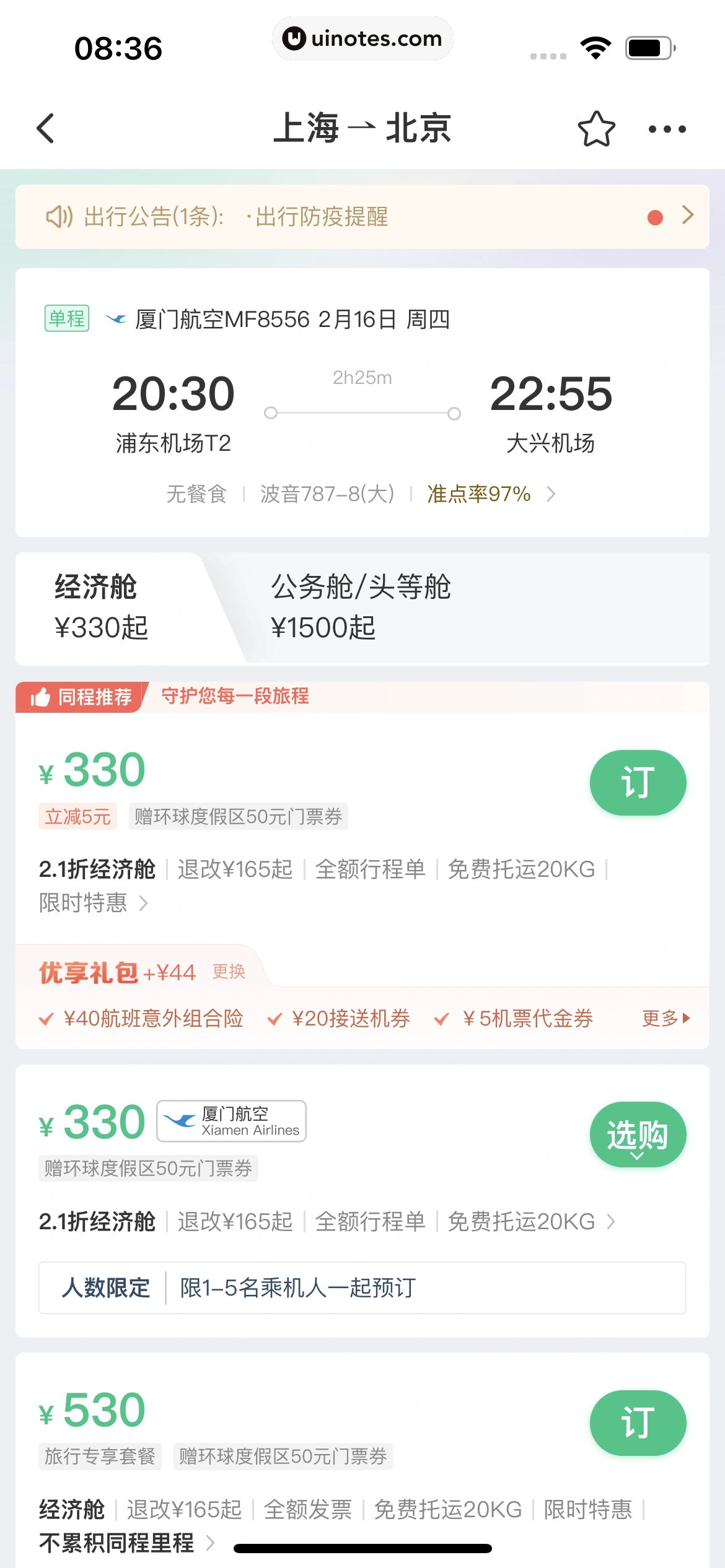Show 更多 gift package benefits
725x1568 pixels.
pos(665,1018)
